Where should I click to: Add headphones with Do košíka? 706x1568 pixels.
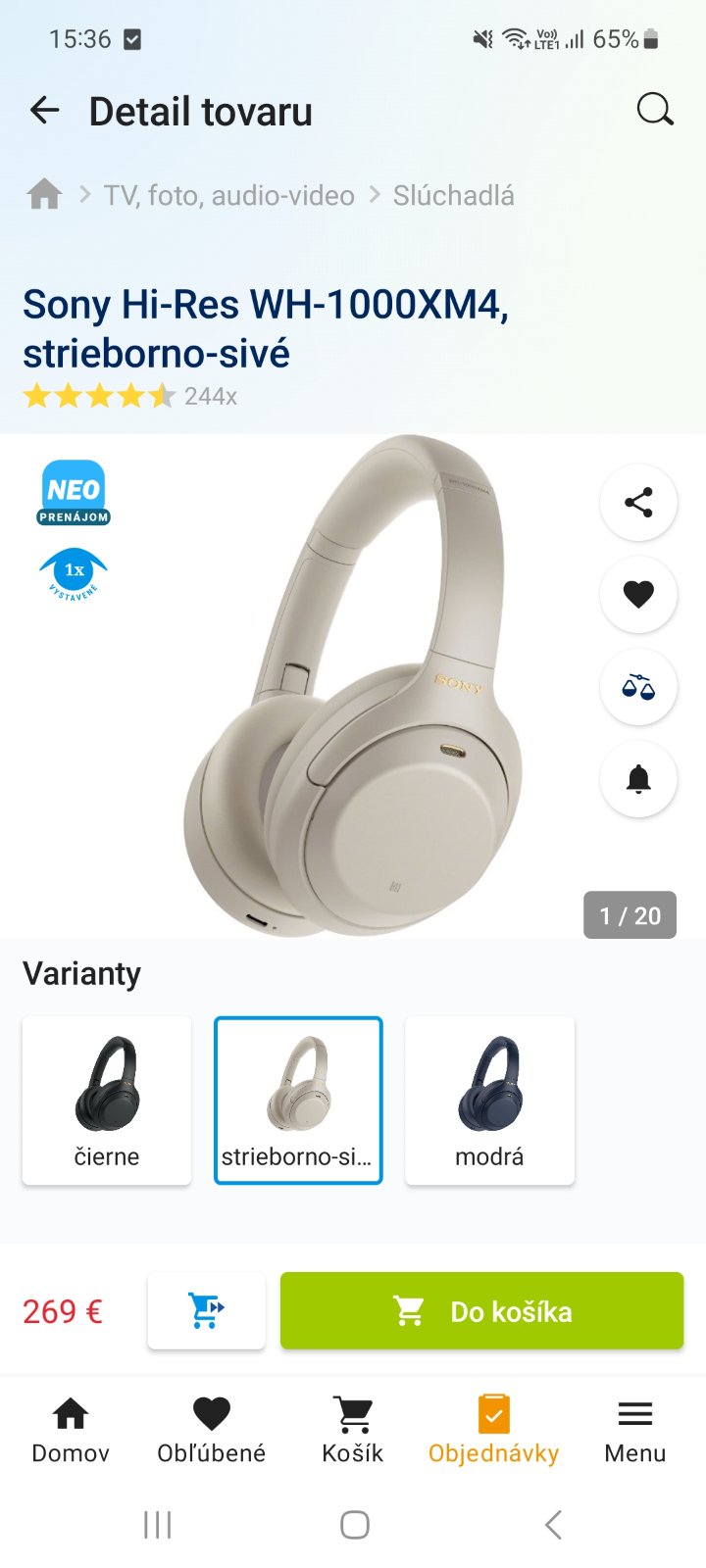[481, 1310]
